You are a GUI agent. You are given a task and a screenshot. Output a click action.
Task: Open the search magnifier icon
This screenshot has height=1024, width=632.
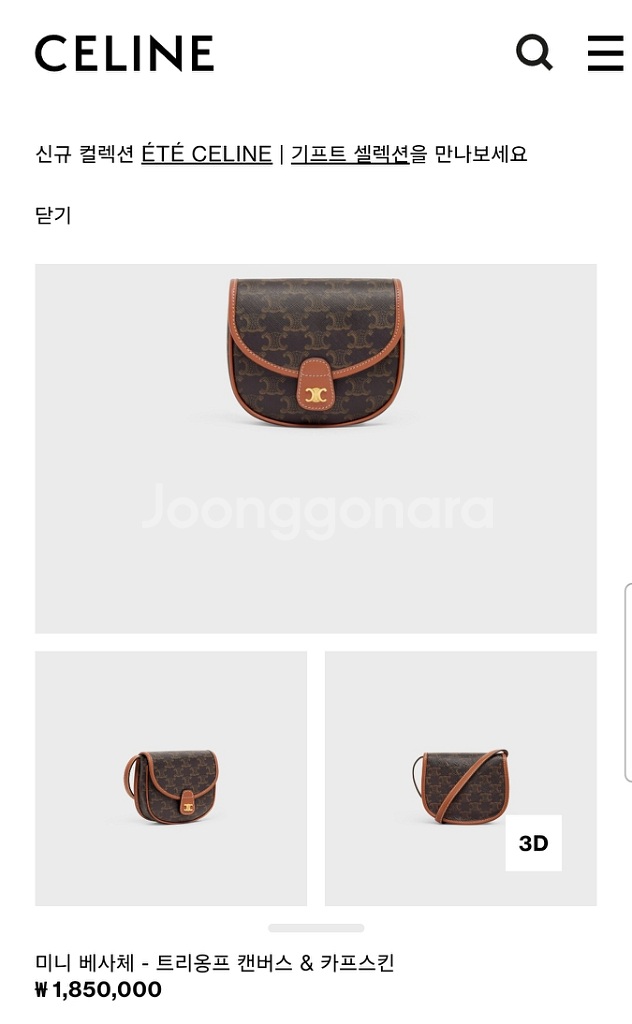[534, 52]
